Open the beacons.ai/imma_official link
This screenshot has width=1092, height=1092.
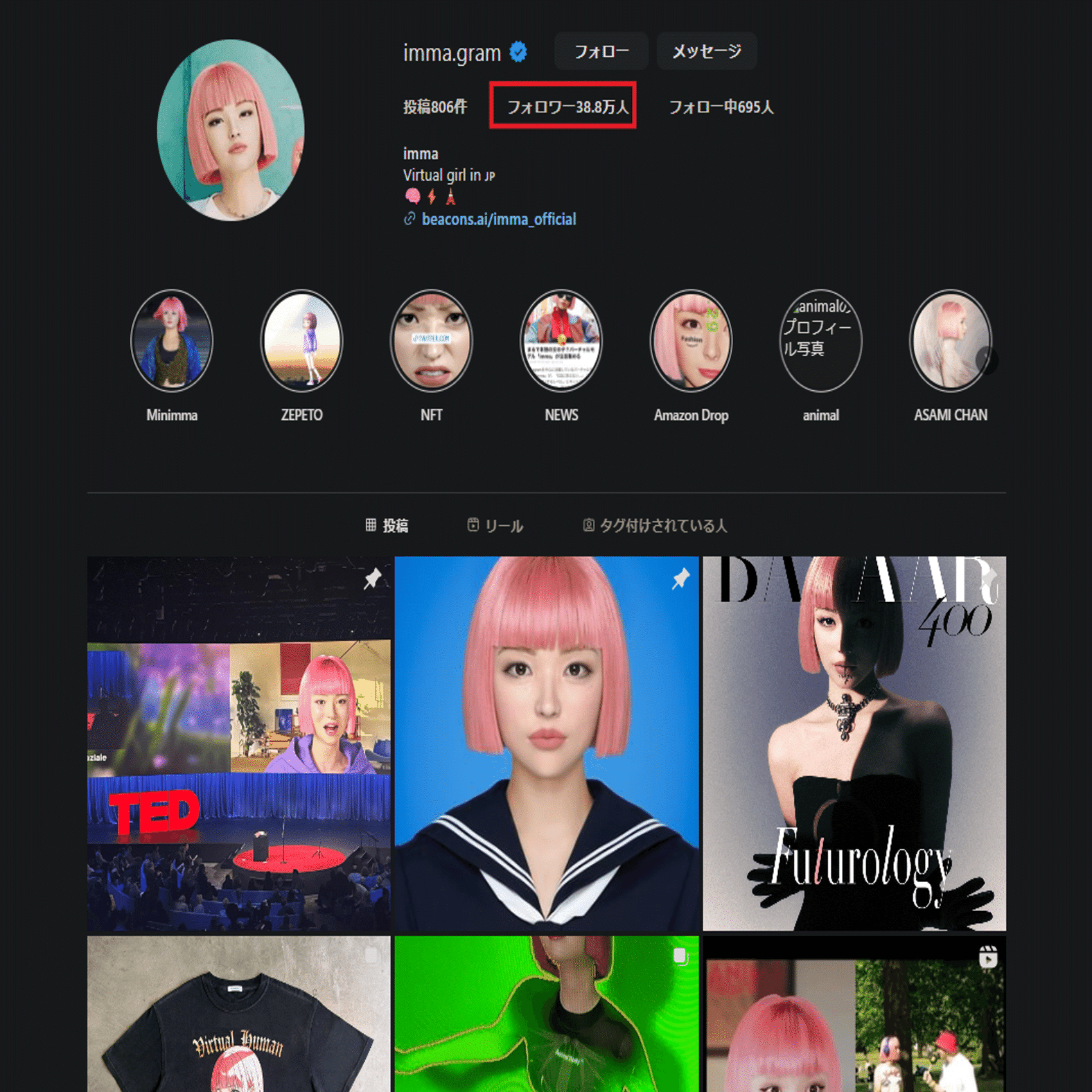(x=498, y=220)
